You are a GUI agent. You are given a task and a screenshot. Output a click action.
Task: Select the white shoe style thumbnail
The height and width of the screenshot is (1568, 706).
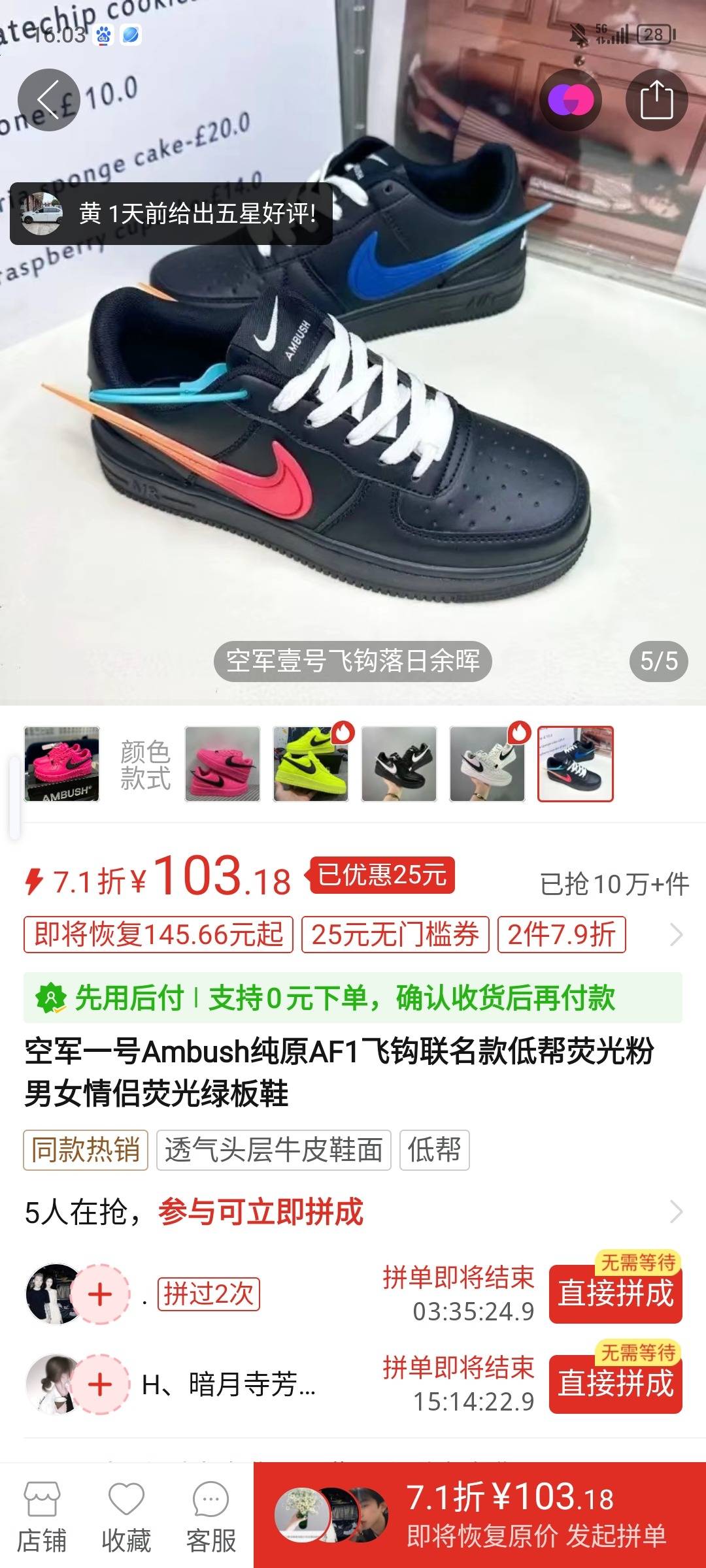point(487,764)
